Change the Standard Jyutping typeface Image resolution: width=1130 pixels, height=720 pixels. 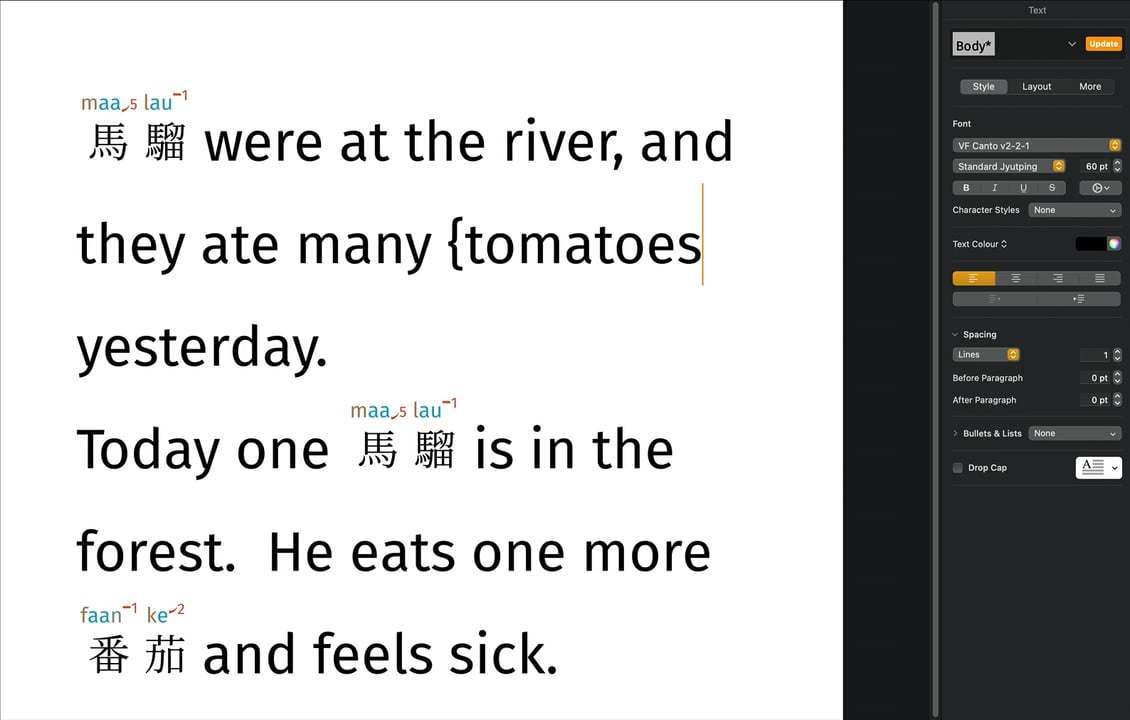click(1009, 167)
